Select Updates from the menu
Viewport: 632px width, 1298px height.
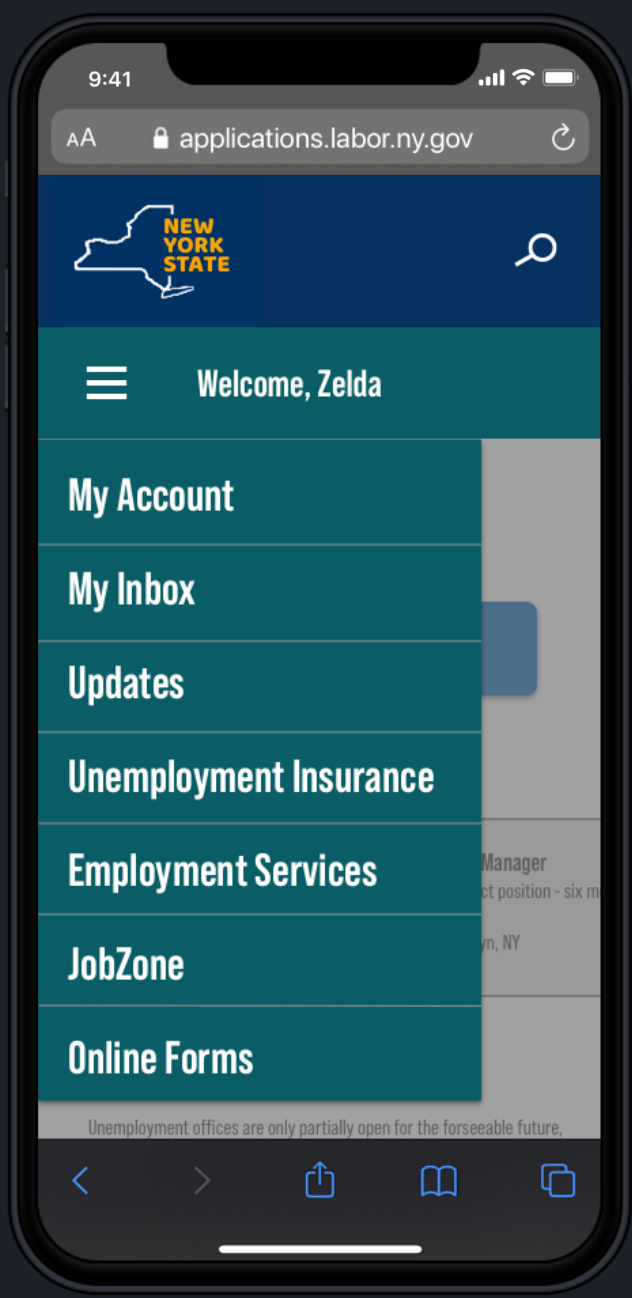pos(126,685)
